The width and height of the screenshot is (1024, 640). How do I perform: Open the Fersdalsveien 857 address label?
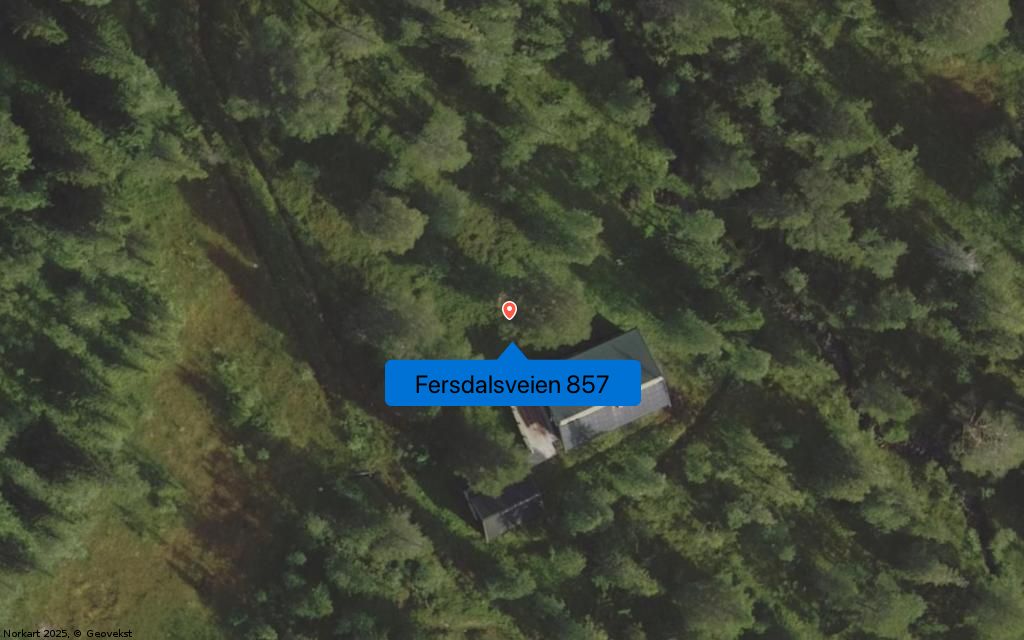pyautogui.click(x=512, y=384)
